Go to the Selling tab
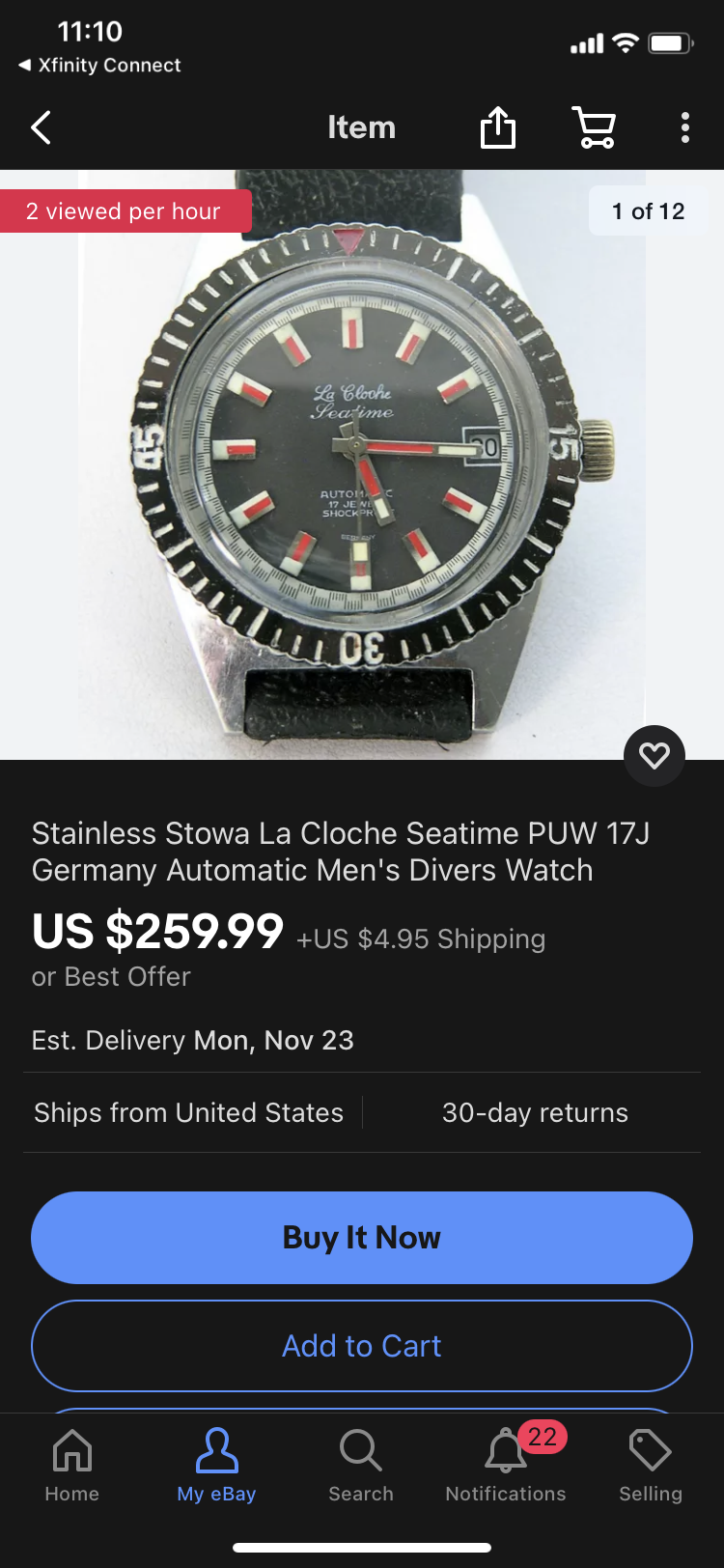 (x=651, y=1465)
